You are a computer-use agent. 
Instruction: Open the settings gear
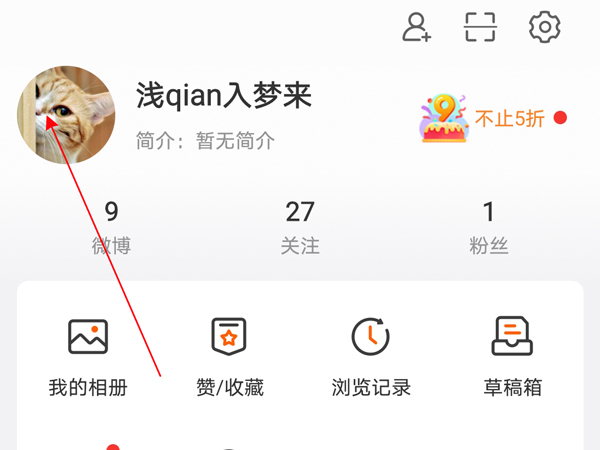544,27
